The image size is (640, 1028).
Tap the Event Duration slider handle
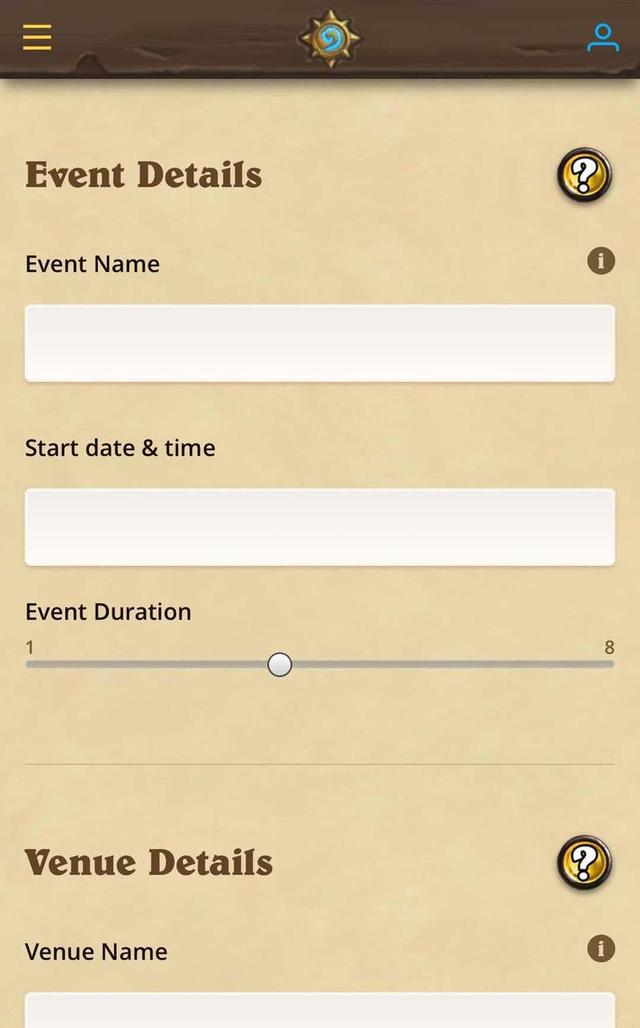(280, 665)
